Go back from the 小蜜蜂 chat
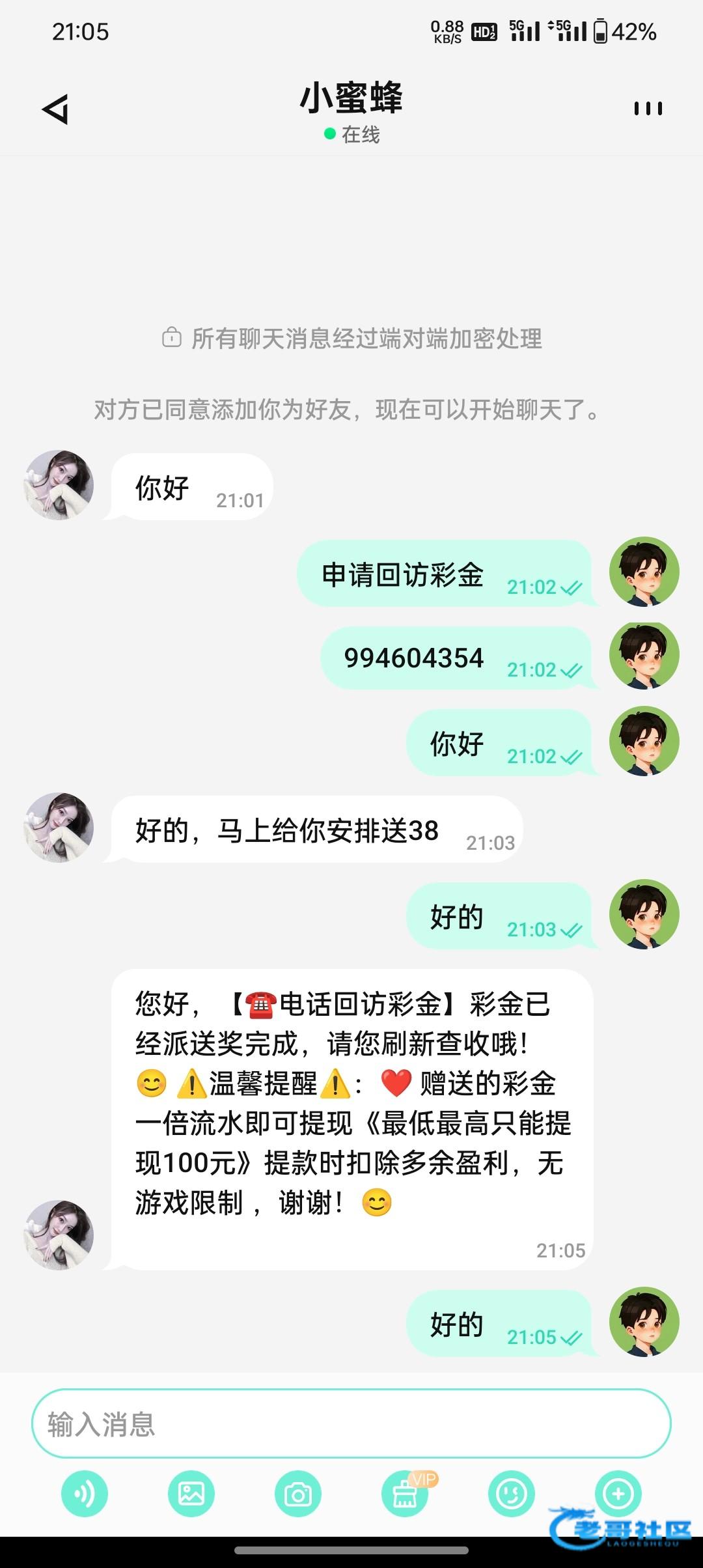 [56, 109]
